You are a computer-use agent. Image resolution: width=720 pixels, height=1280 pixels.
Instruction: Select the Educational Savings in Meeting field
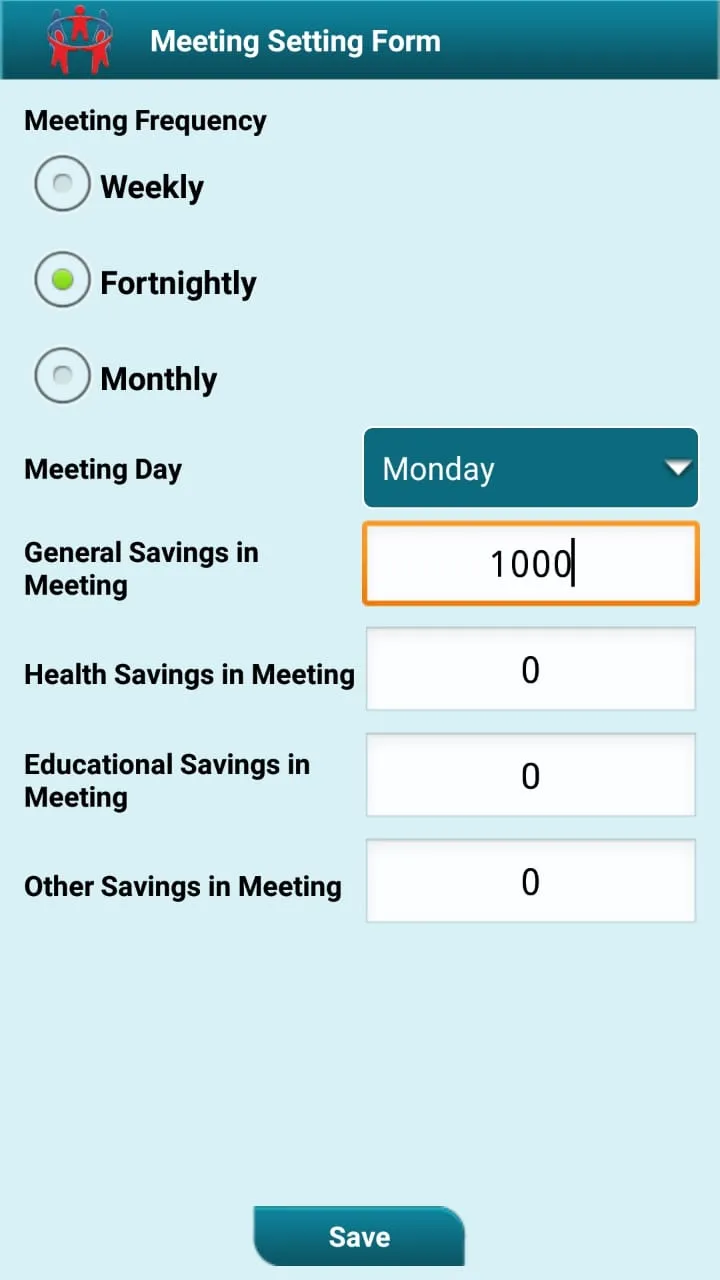530,775
